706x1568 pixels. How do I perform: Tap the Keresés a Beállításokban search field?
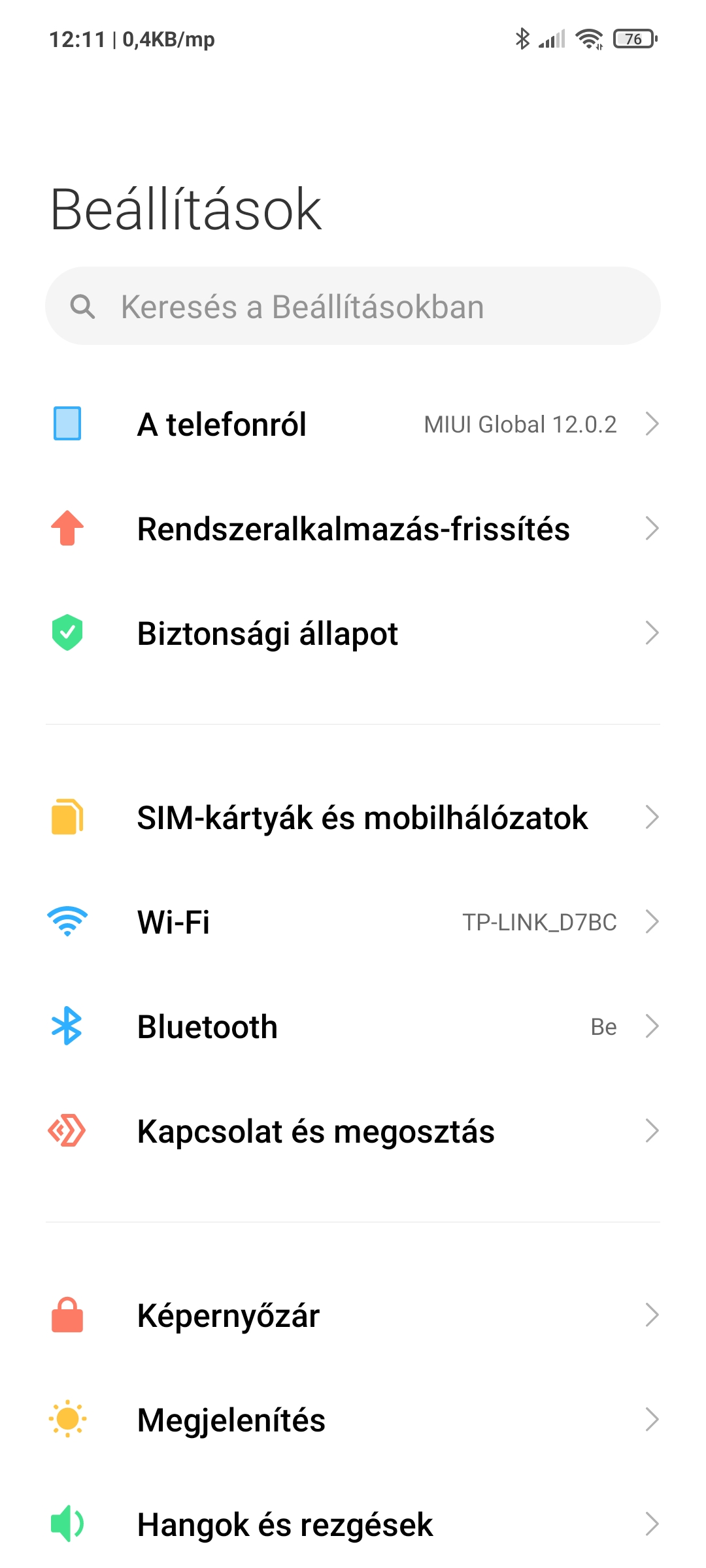353,306
